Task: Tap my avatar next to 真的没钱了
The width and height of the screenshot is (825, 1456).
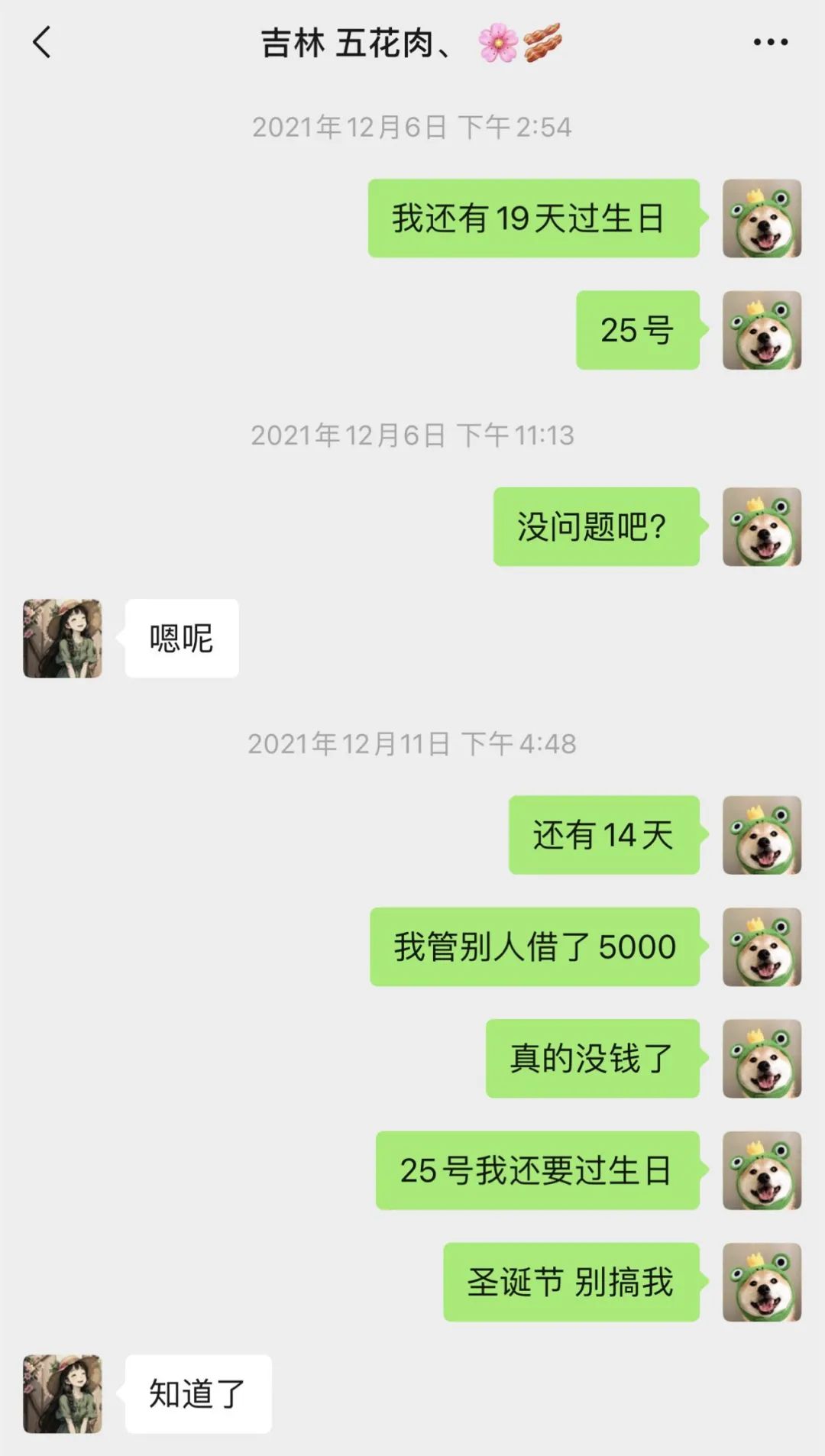Action: [x=762, y=1059]
